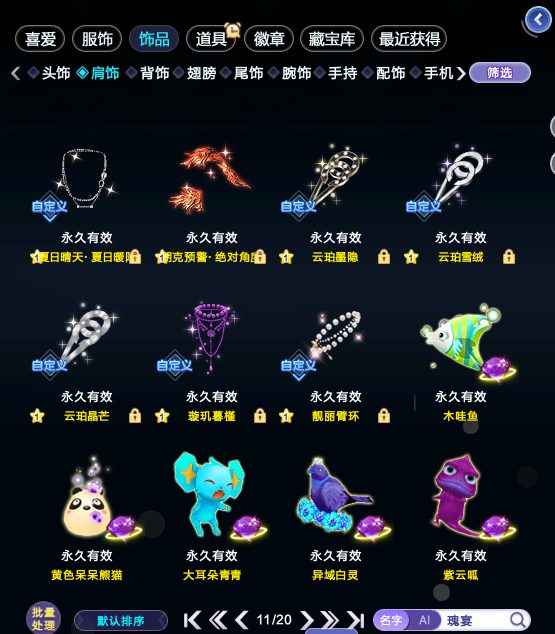Choose the 黄色呆呆熊猫 item
This screenshot has height=634, width=555.
(87, 520)
